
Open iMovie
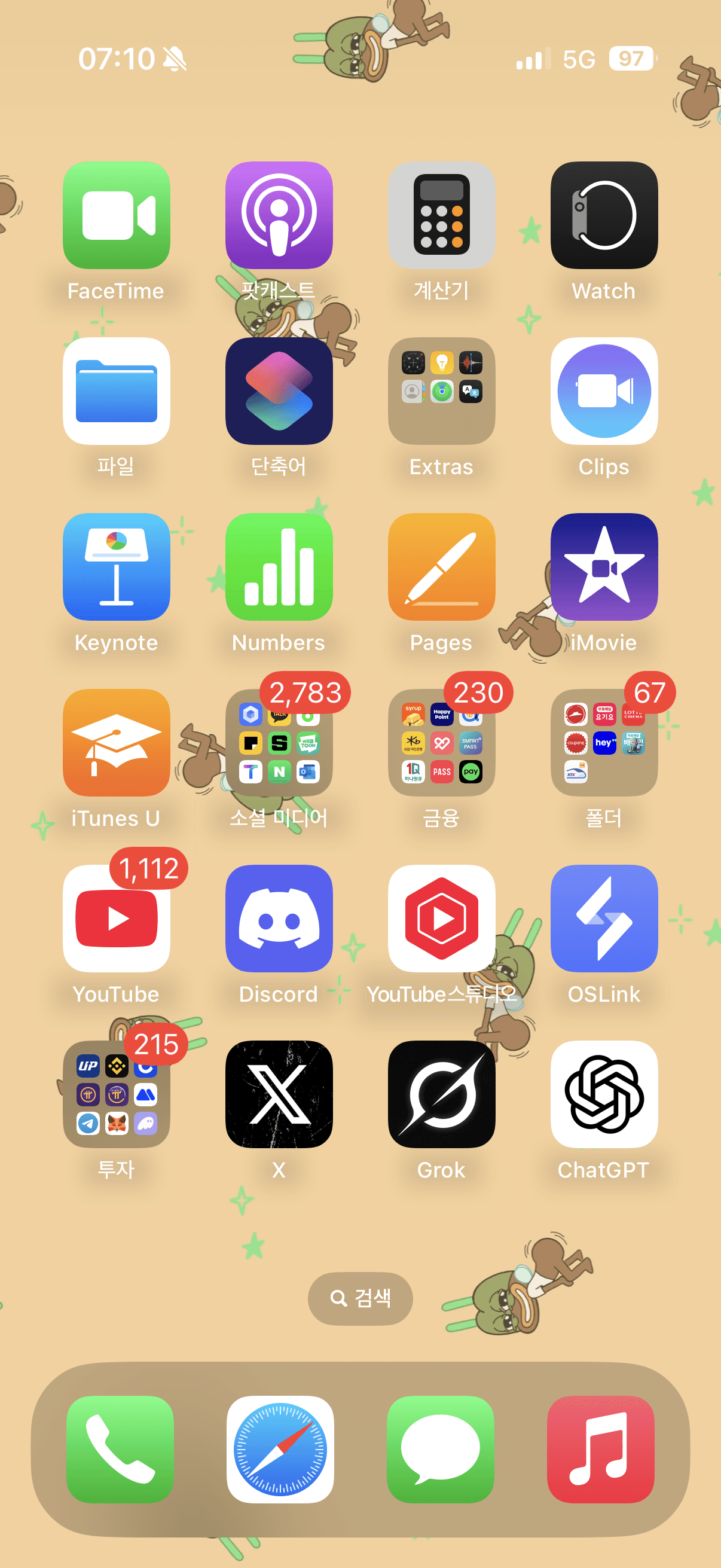pyautogui.click(x=604, y=567)
